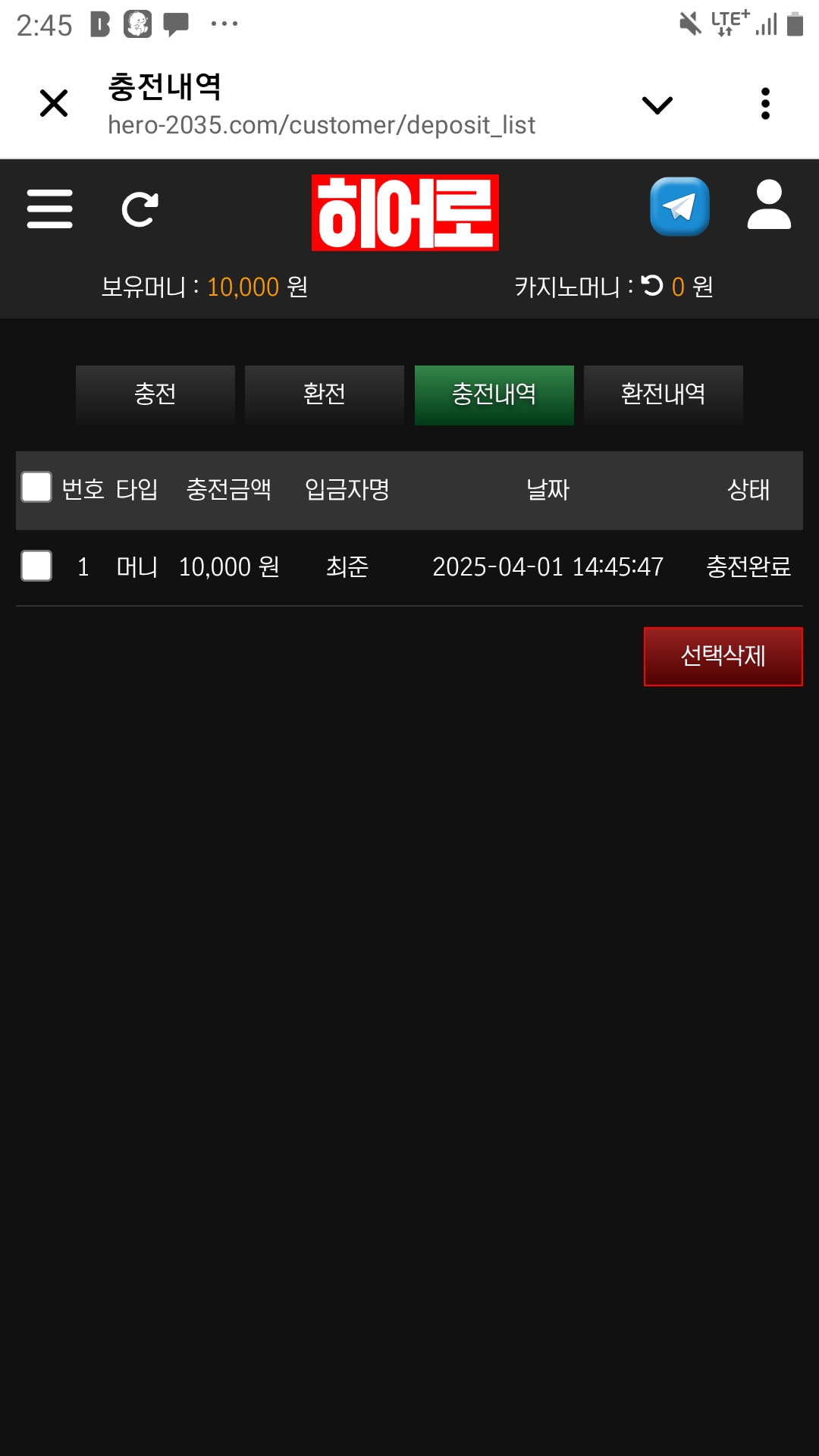819x1456 pixels.
Task: Check the checkbox for deposit row 1
Action: pos(36,566)
